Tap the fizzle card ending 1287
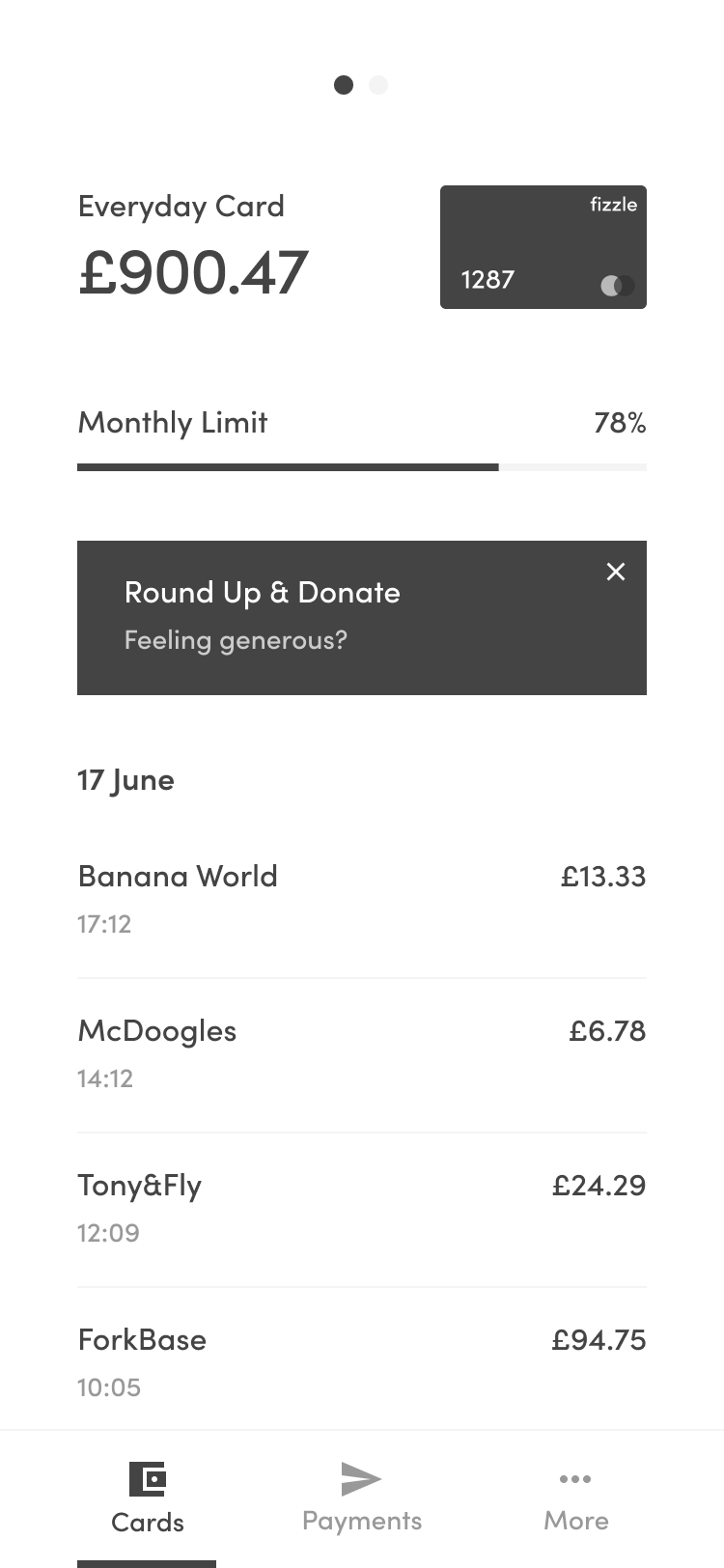 543,247
